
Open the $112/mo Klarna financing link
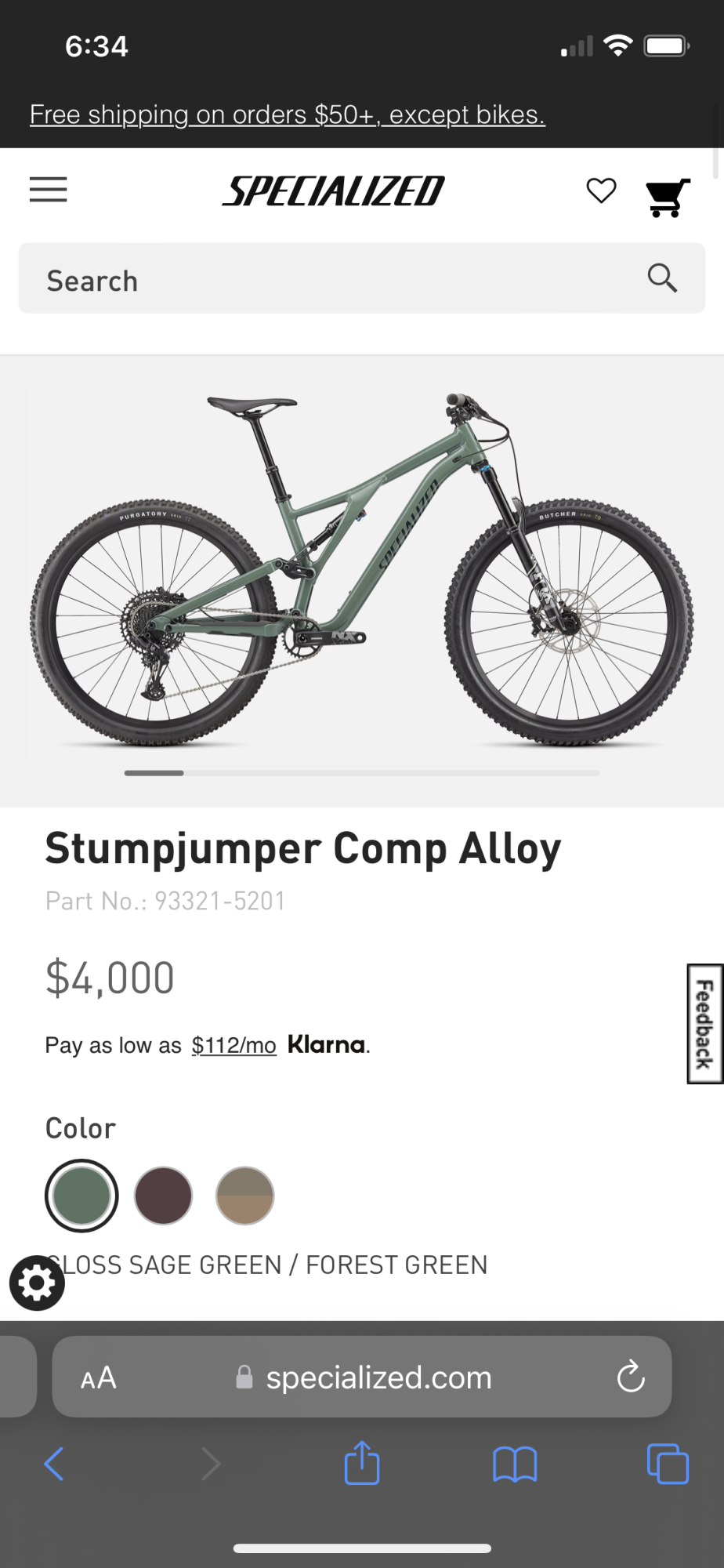click(233, 1045)
